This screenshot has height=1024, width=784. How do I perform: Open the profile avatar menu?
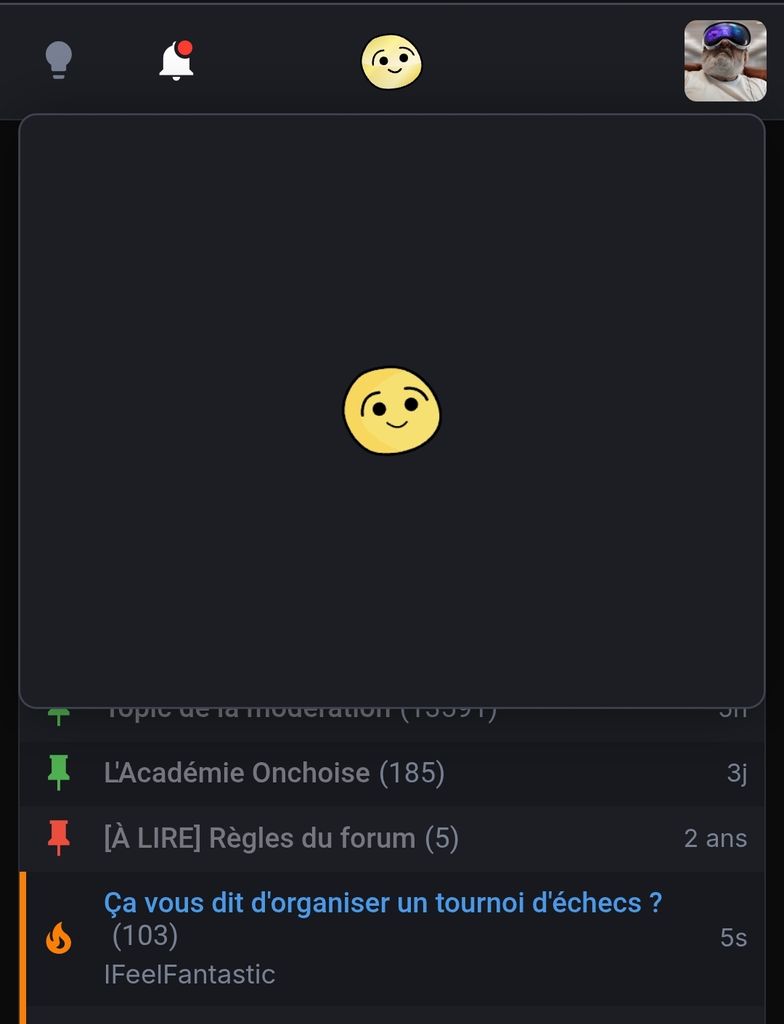[724, 61]
